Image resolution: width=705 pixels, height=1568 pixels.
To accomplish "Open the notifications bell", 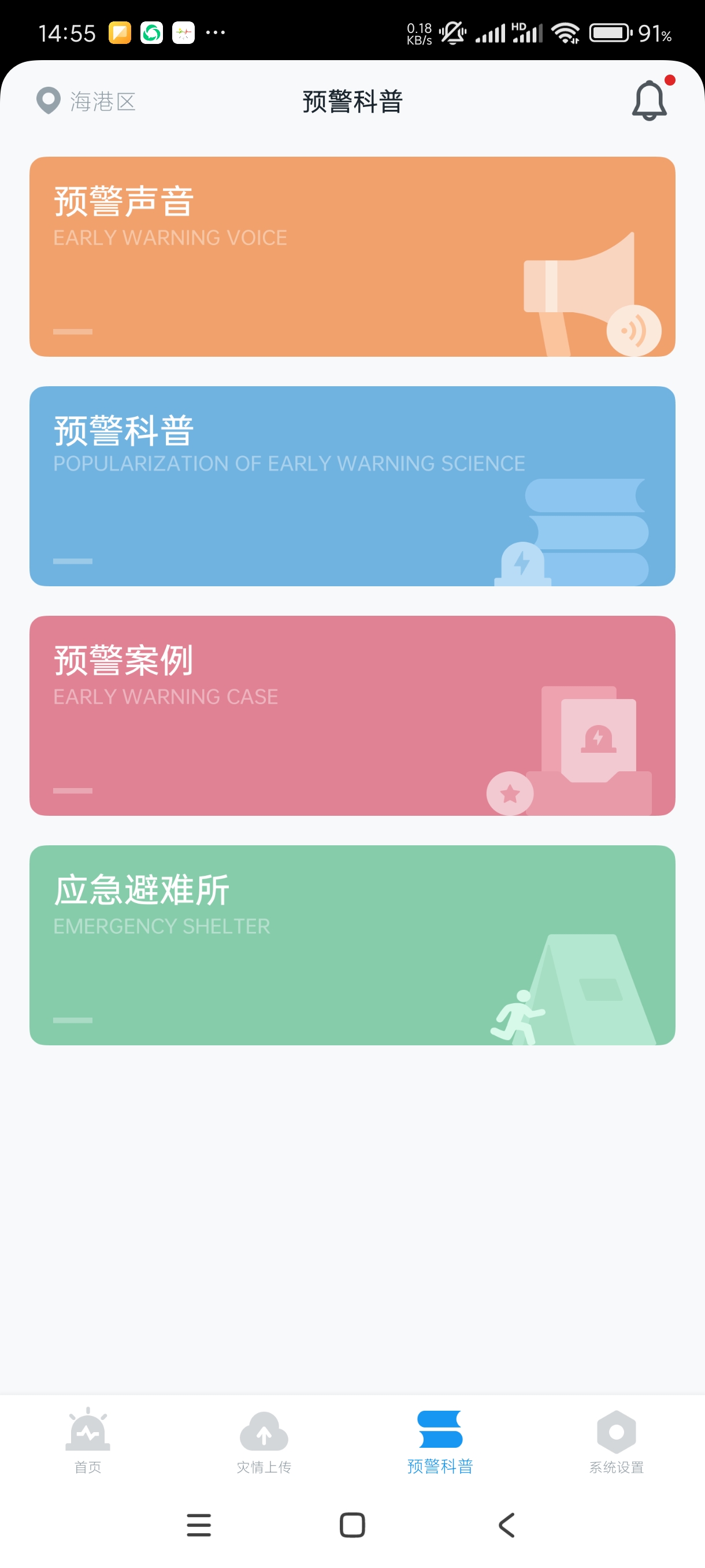I will [x=649, y=101].
